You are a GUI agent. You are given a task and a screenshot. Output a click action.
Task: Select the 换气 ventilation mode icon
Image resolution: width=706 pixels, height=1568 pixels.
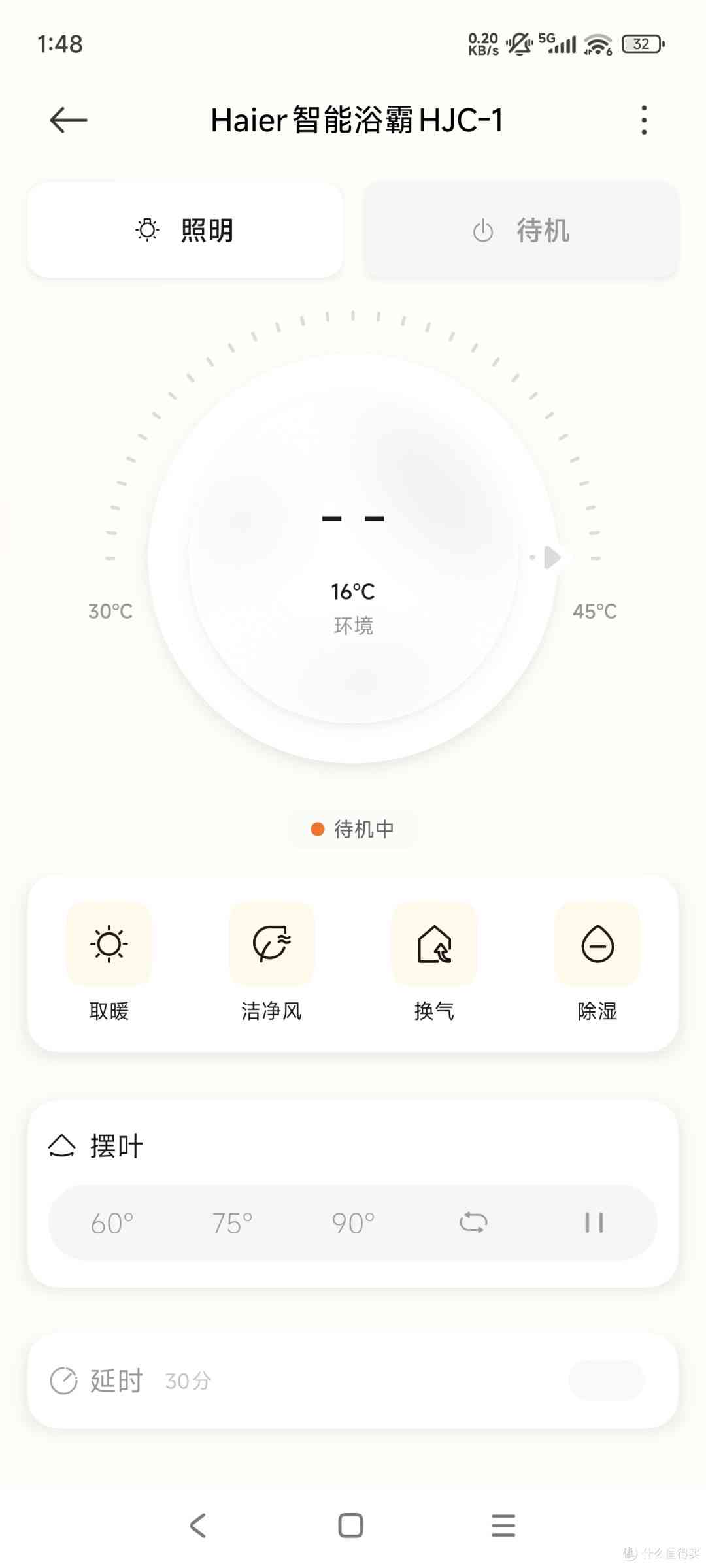tap(433, 945)
